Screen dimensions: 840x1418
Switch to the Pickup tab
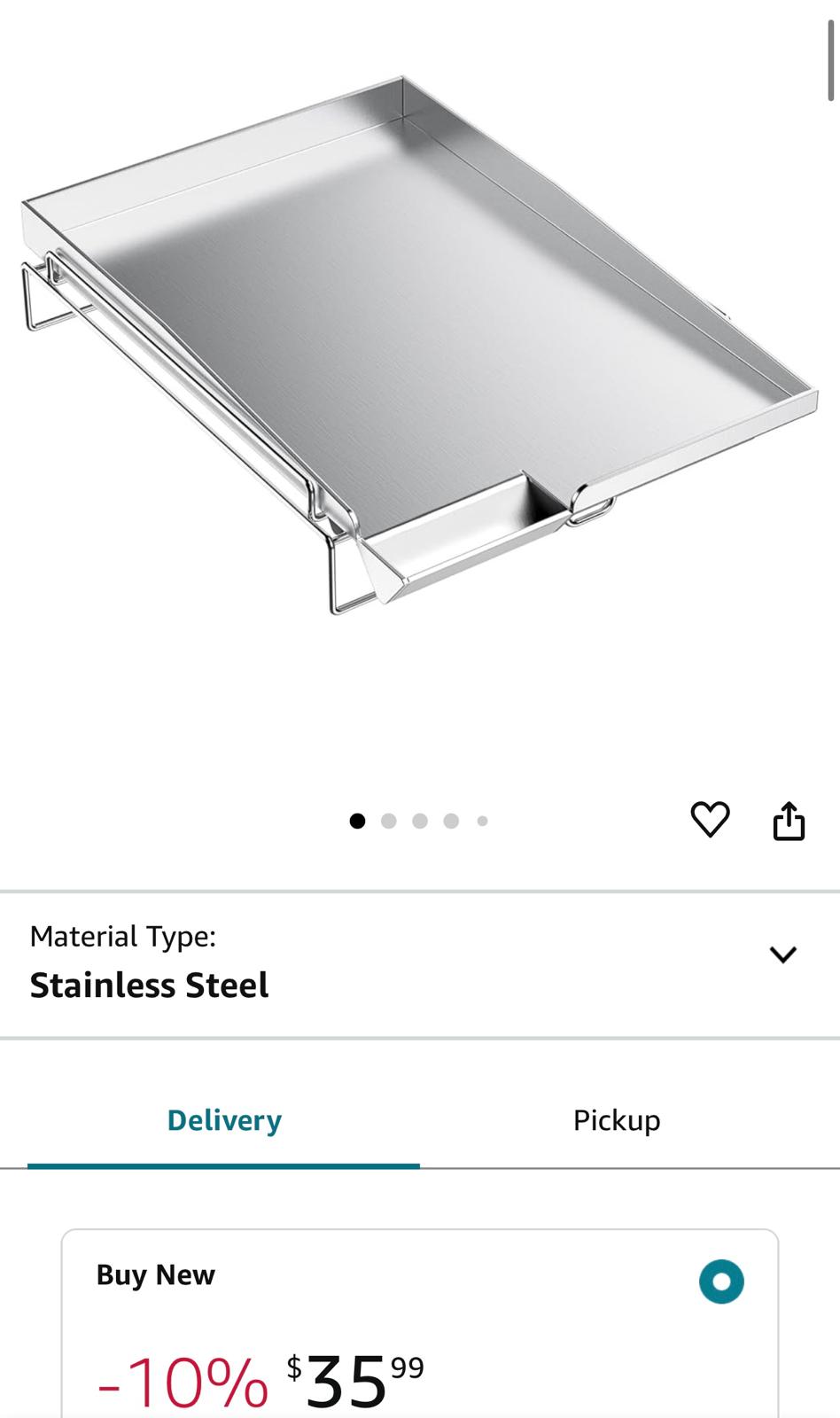[617, 1120]
